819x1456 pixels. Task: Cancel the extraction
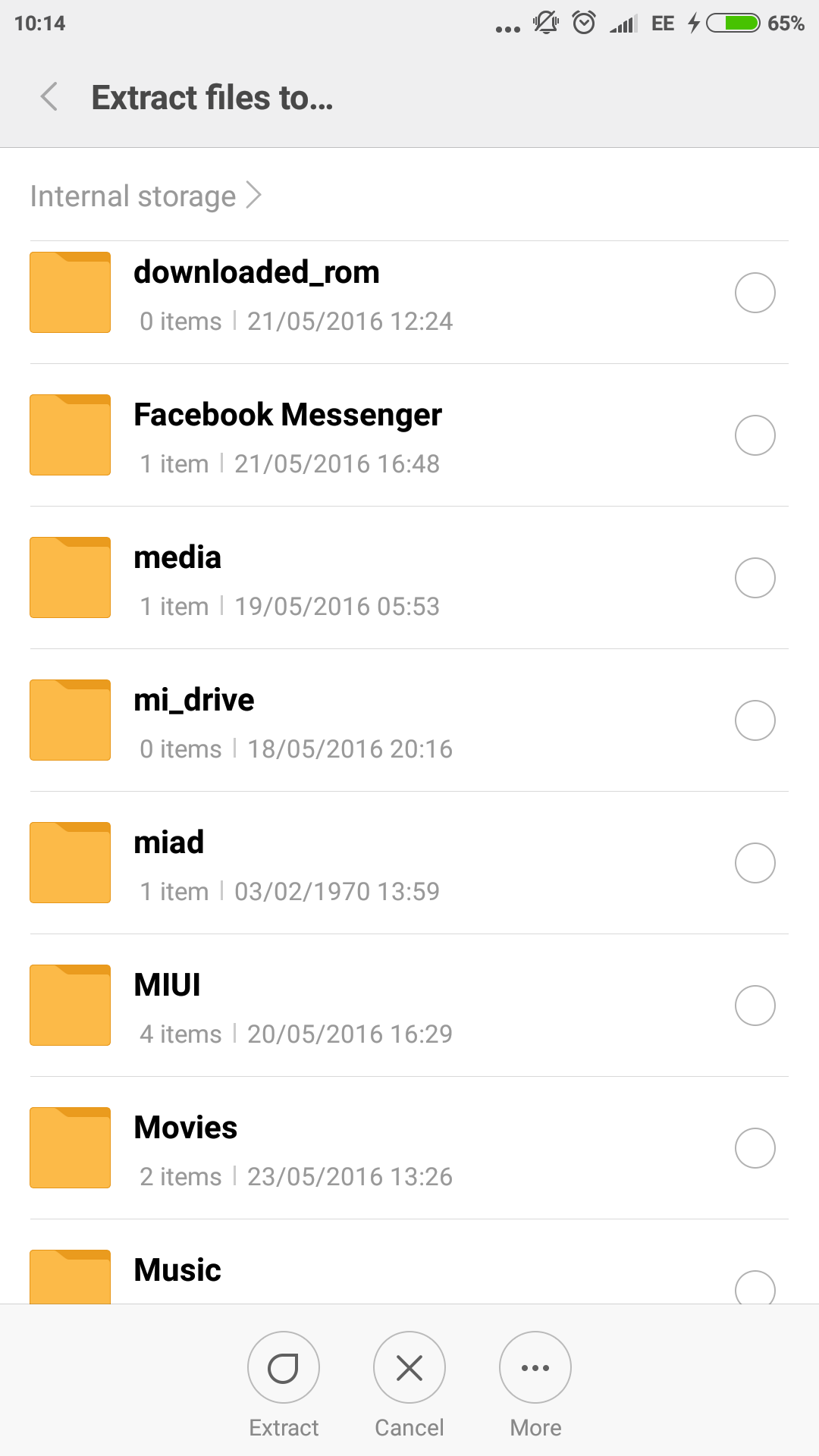(x=409, y=1385)
